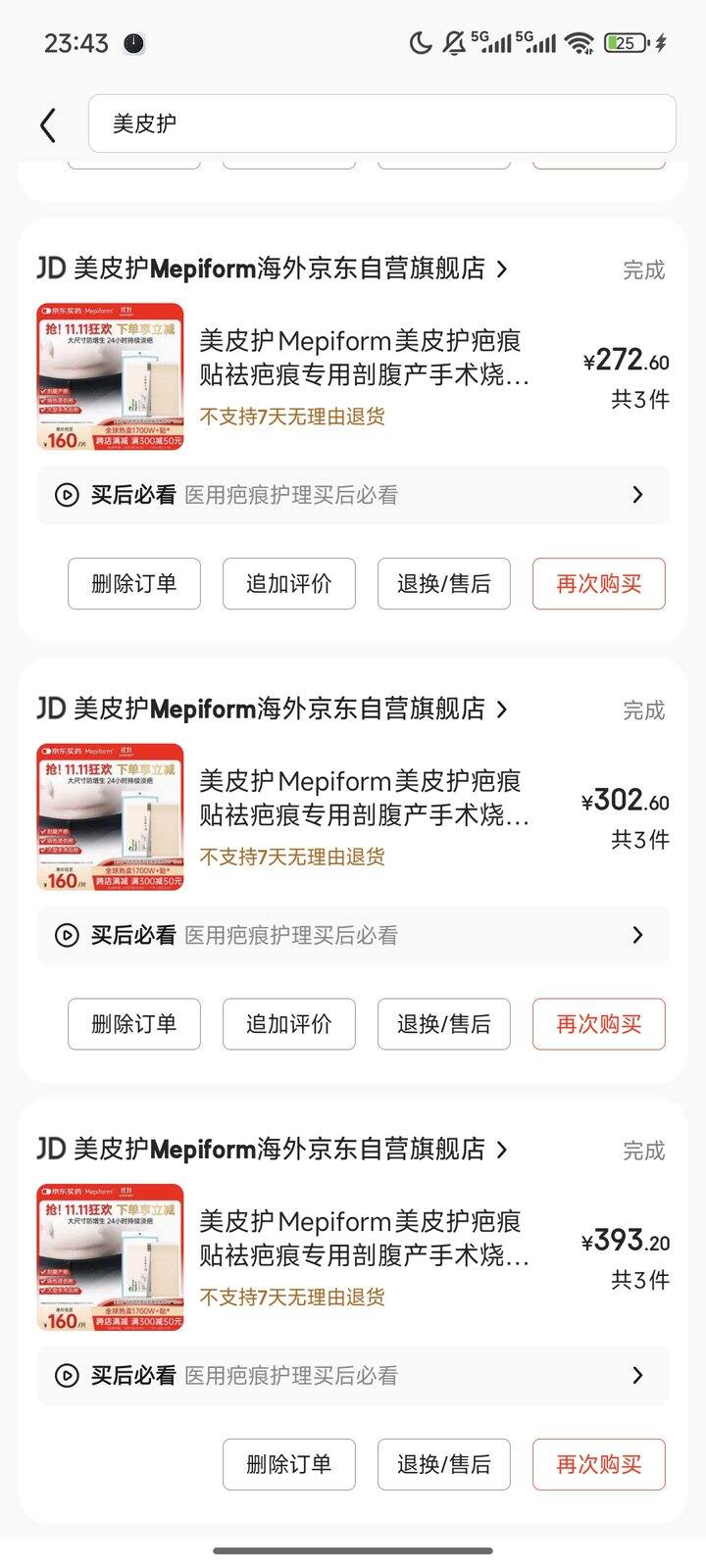706x1568 pixels.
Task: Request return/after-sales for the ¥272.60 order
Action: [443, 584]
